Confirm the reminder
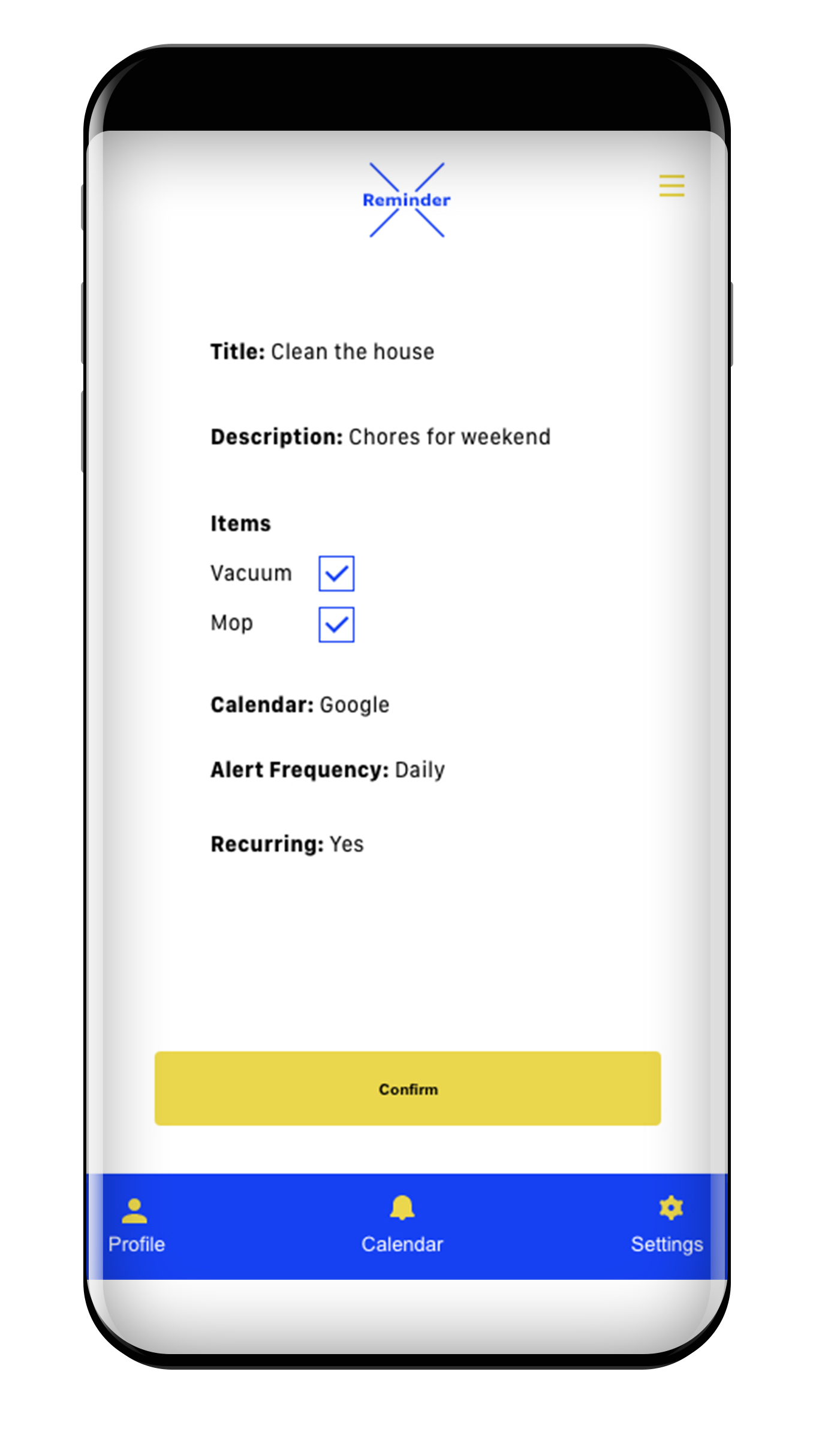The width and height of the screenshot is (813, 1456). pyautogui.click(x=408, y=1088)
